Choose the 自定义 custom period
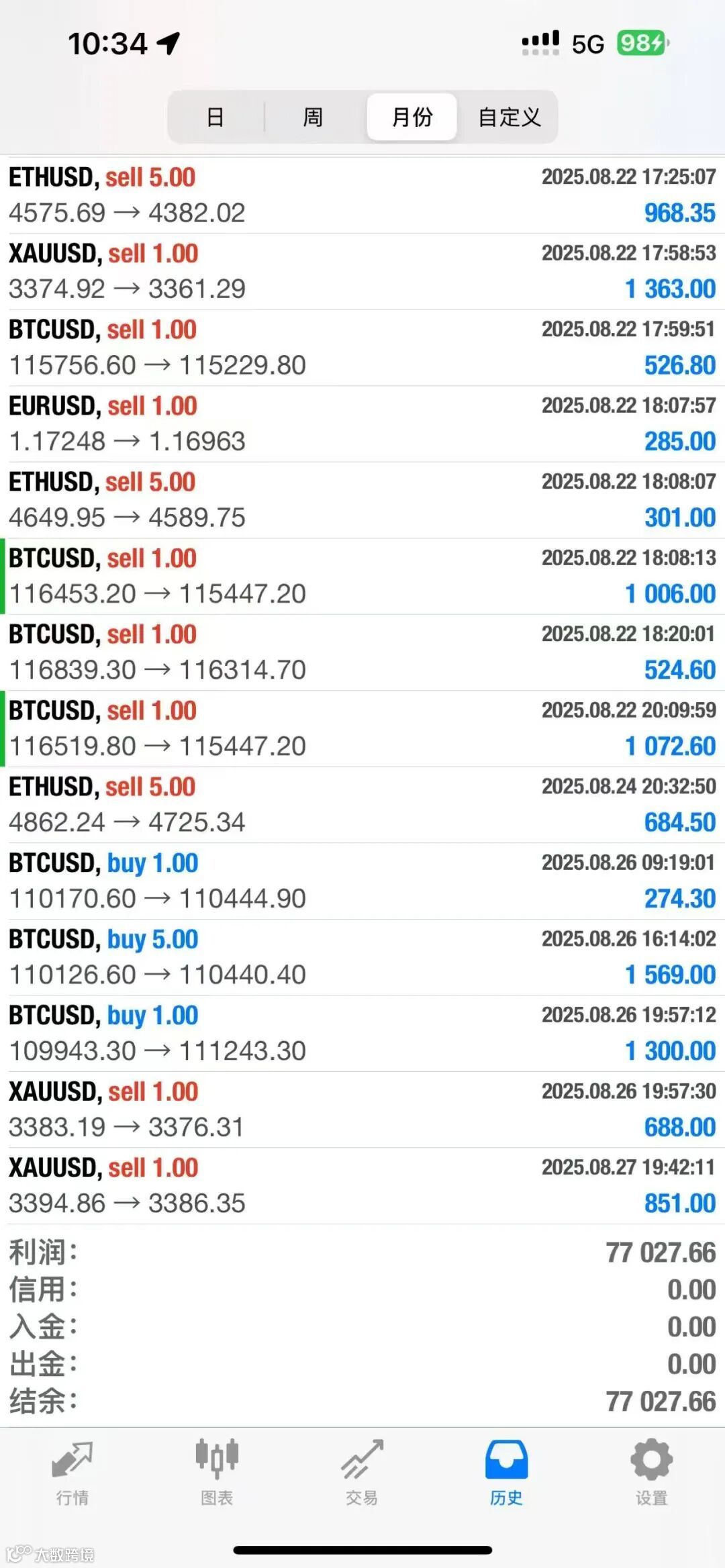The image size is (725, 1568). click(x=509, y=117)
